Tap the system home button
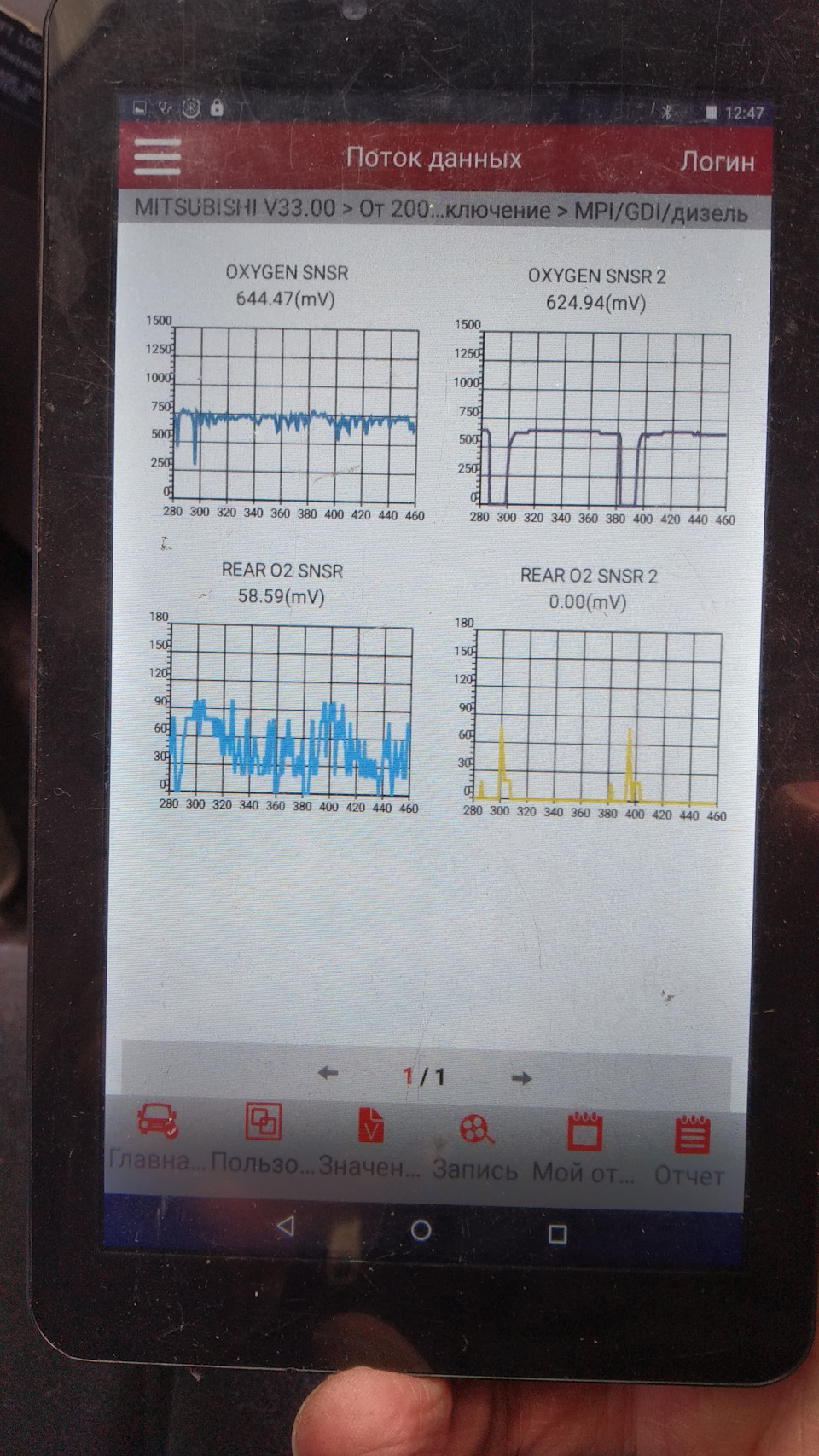This screenshot has height=1456, width=819. click(421, 1230)
